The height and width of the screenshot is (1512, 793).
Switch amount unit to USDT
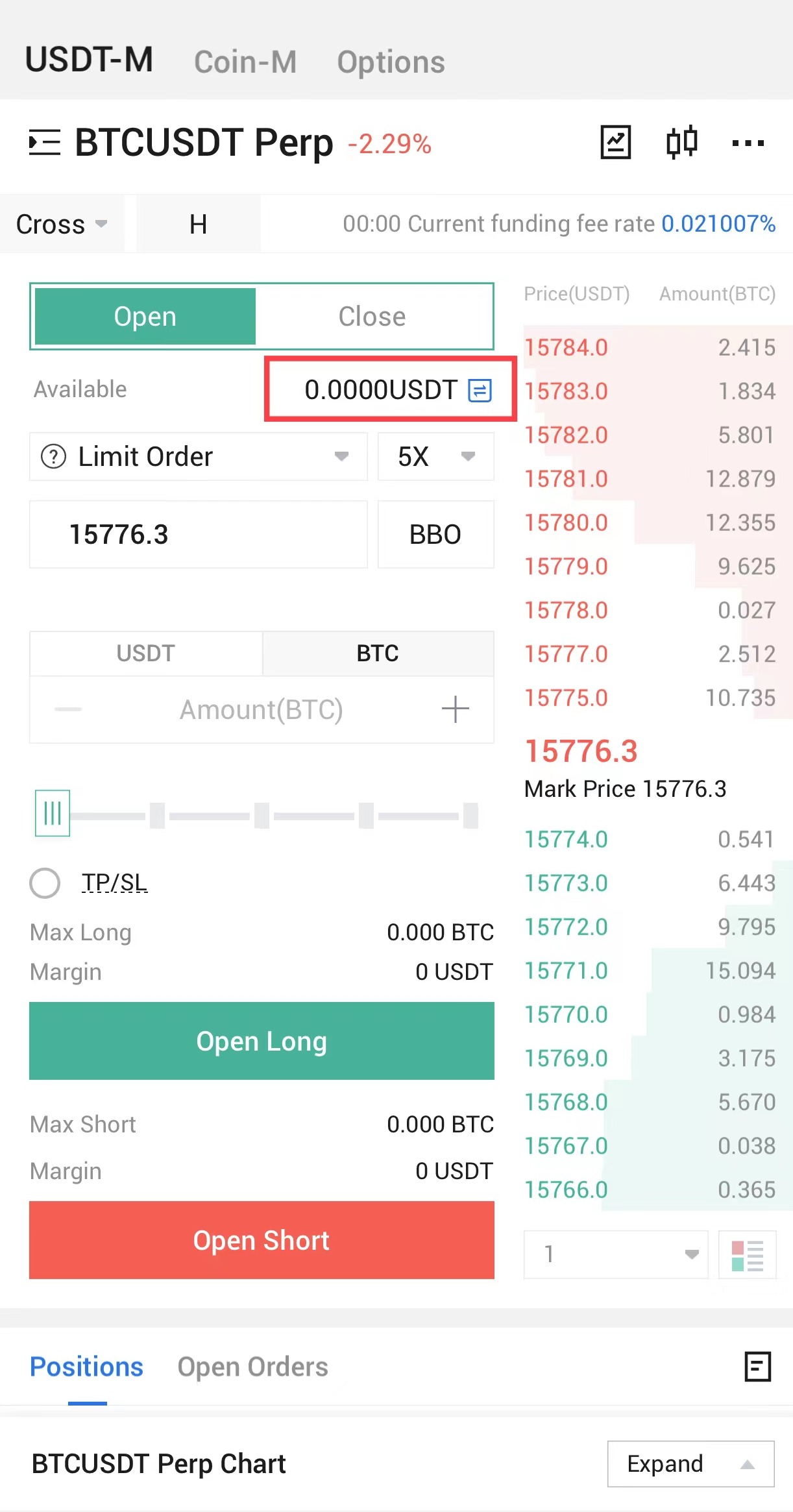[x=146, y=653]
